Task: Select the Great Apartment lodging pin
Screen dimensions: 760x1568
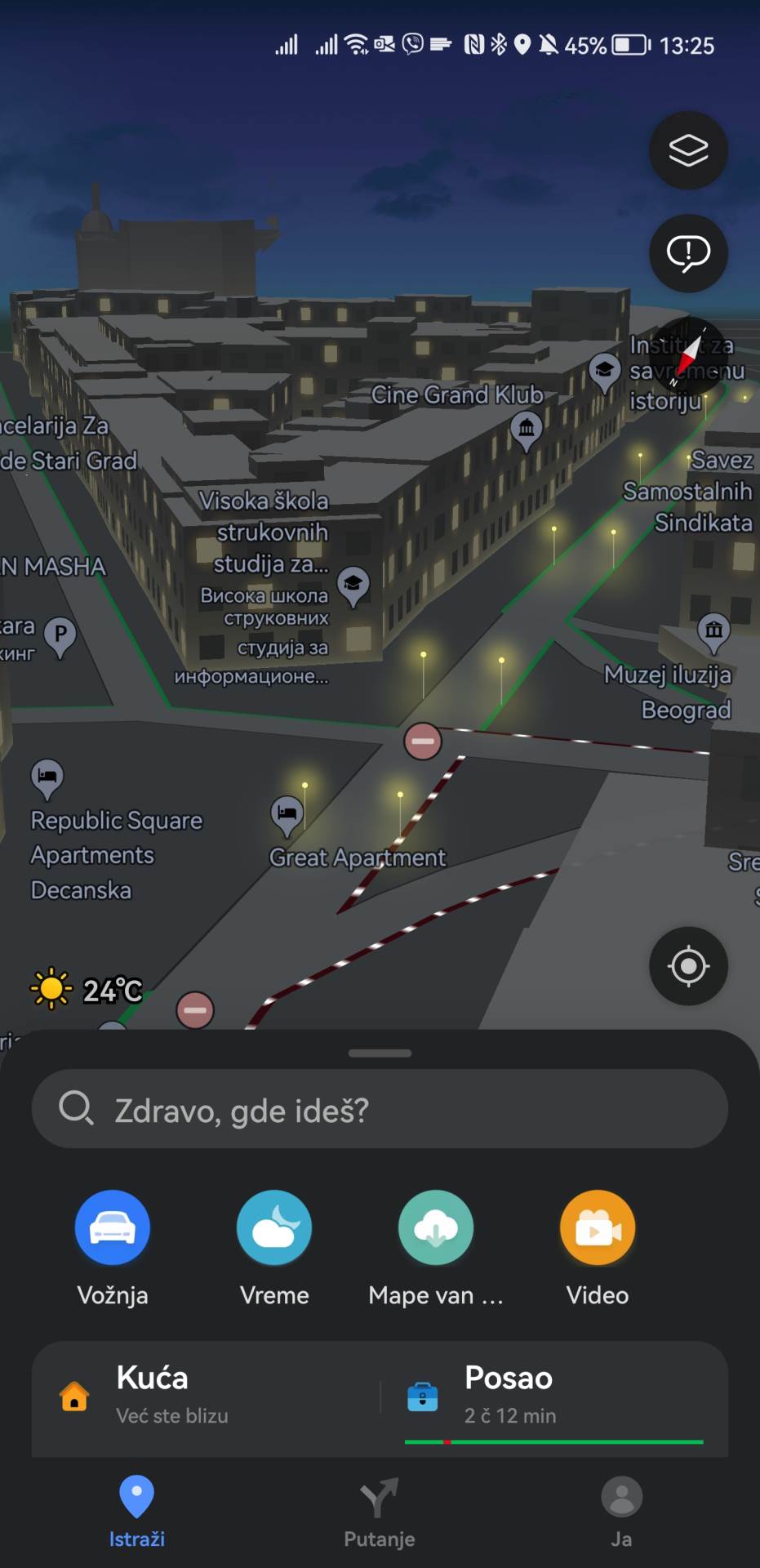Action: (288, 813)
